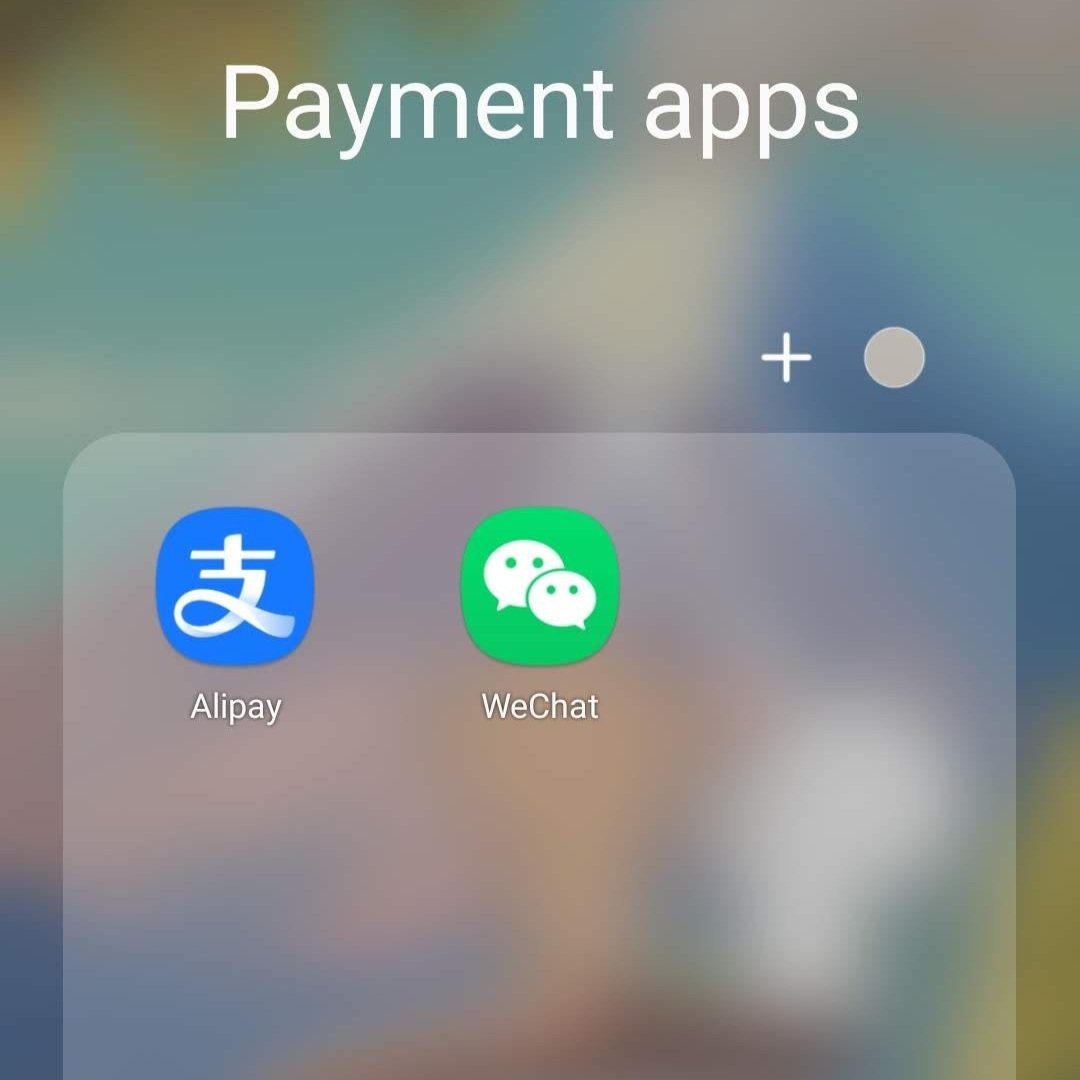This screenshot has width=1080, height=1080.
Task: Launch WeChat from the folder
Action: pos(540,586)
